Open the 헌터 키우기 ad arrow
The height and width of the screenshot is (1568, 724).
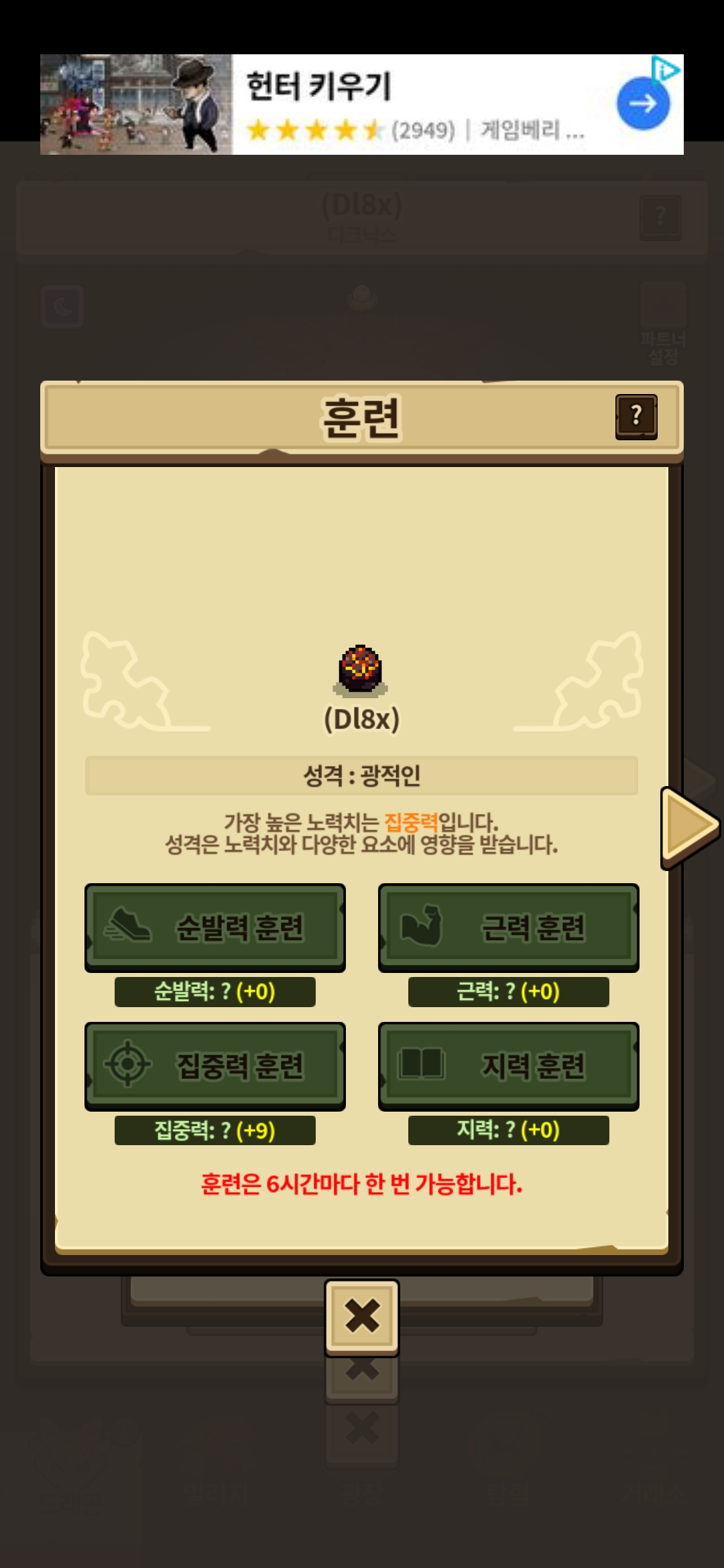pos(643,103)
